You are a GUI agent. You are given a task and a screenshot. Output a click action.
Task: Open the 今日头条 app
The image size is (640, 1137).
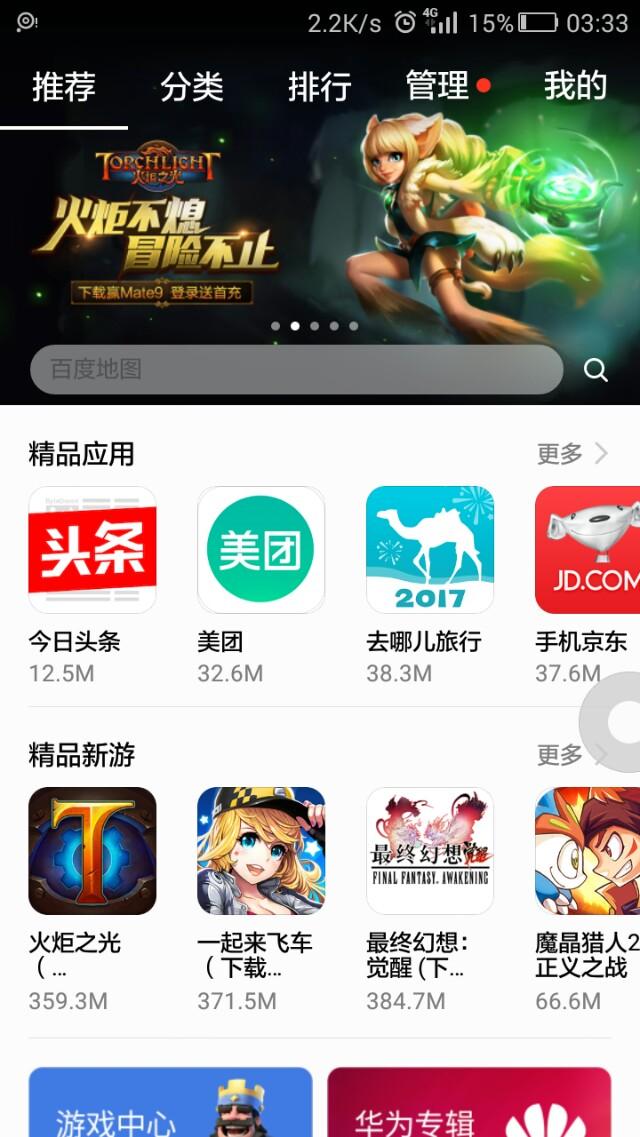[92, 550]
